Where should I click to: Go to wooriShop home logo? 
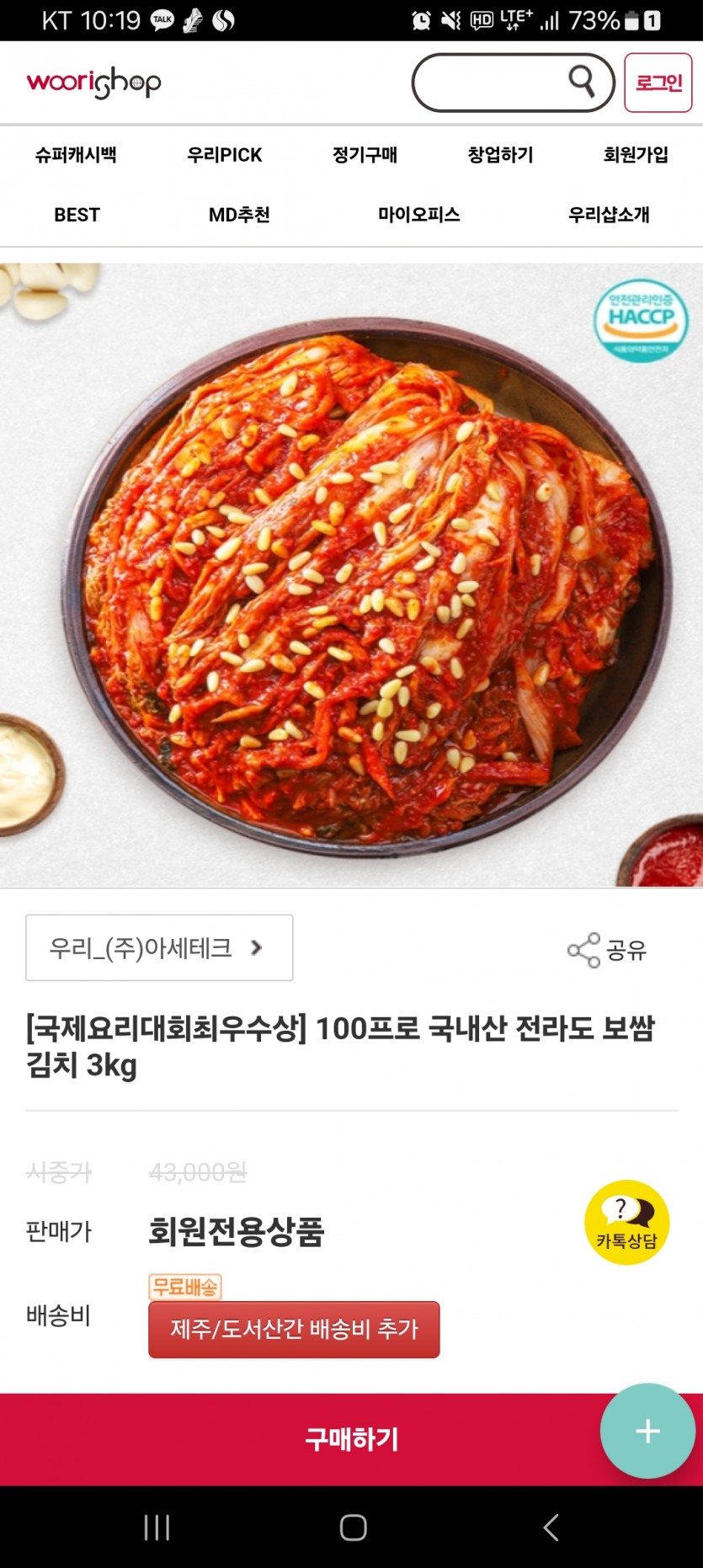pyautogui.click(x=93, y=83)
